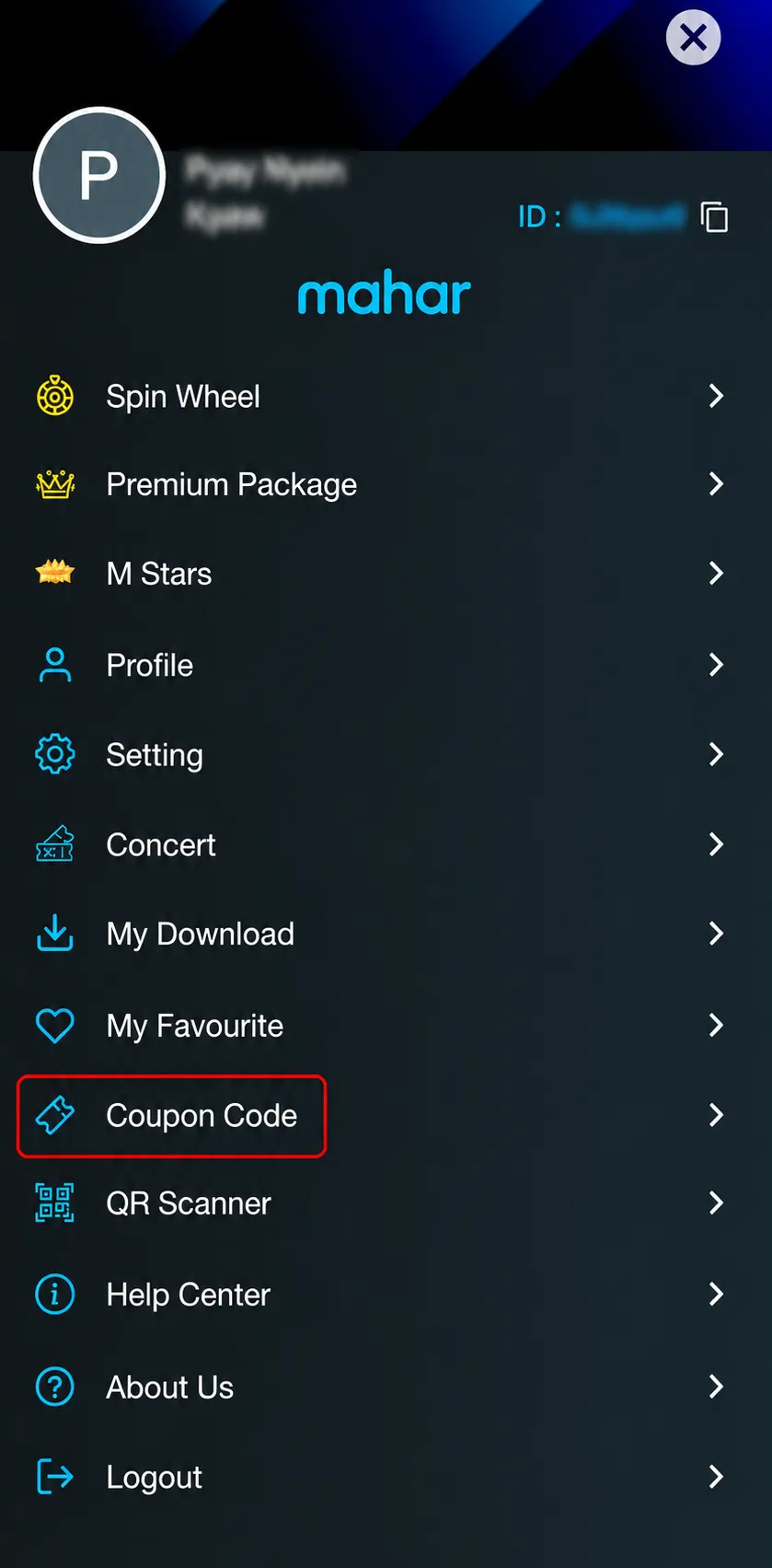View the Concert section

tap(386, 844)
